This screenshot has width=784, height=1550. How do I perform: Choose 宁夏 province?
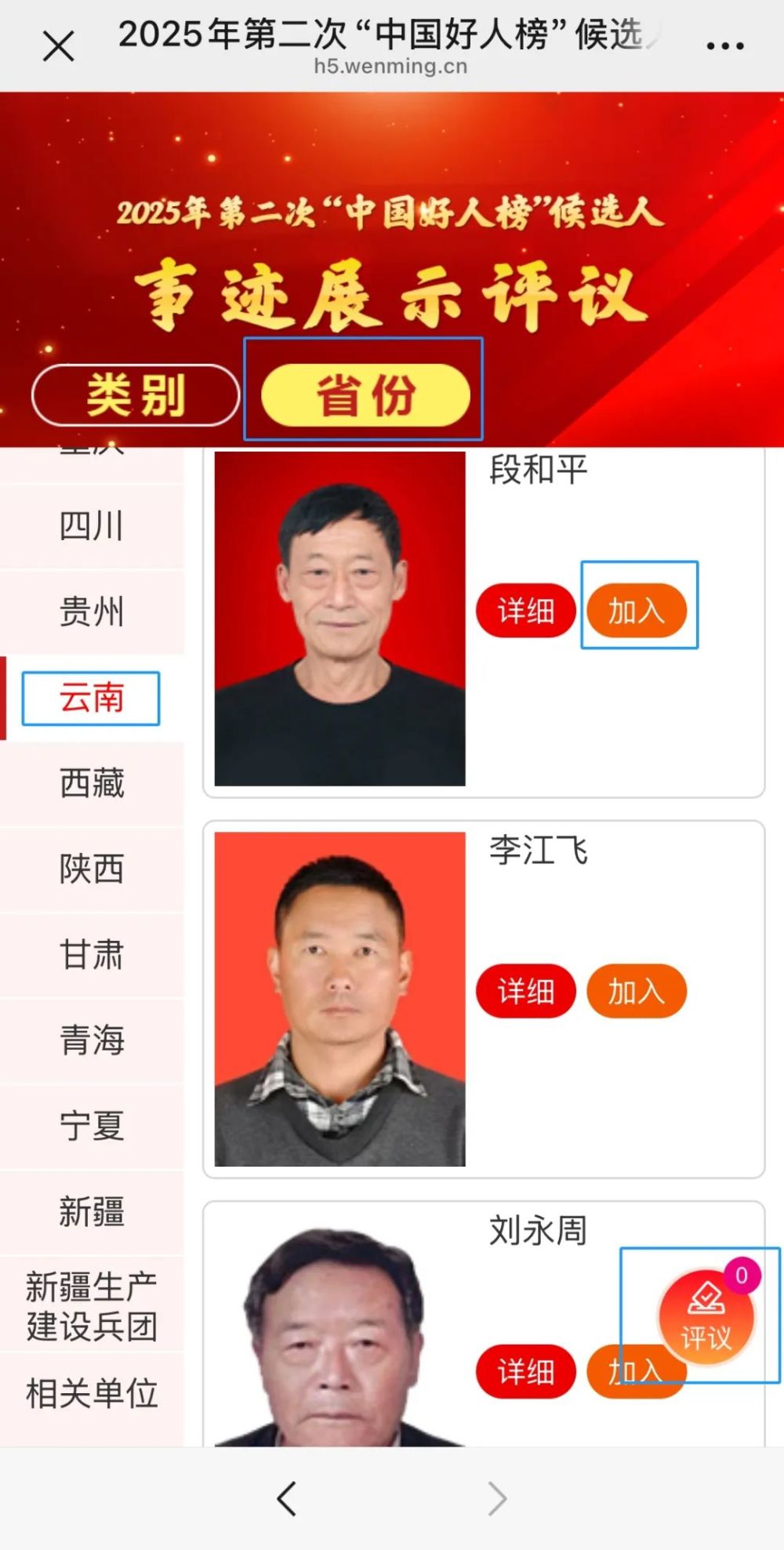click(x=92, y=1126)
